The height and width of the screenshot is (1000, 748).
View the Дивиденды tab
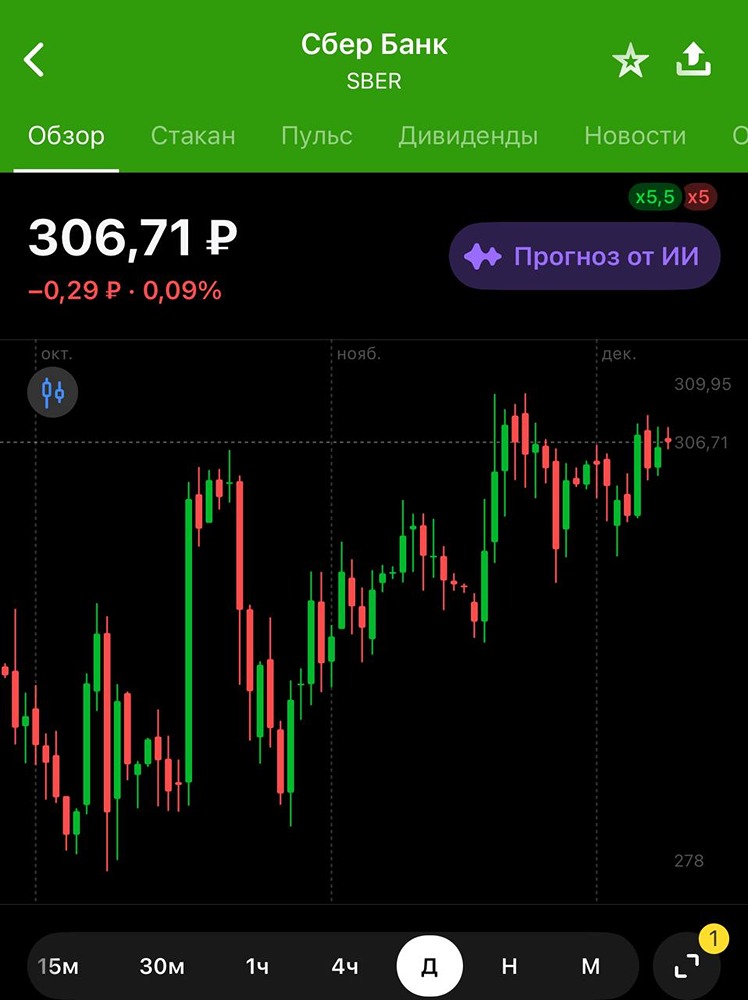click(468, 136)
